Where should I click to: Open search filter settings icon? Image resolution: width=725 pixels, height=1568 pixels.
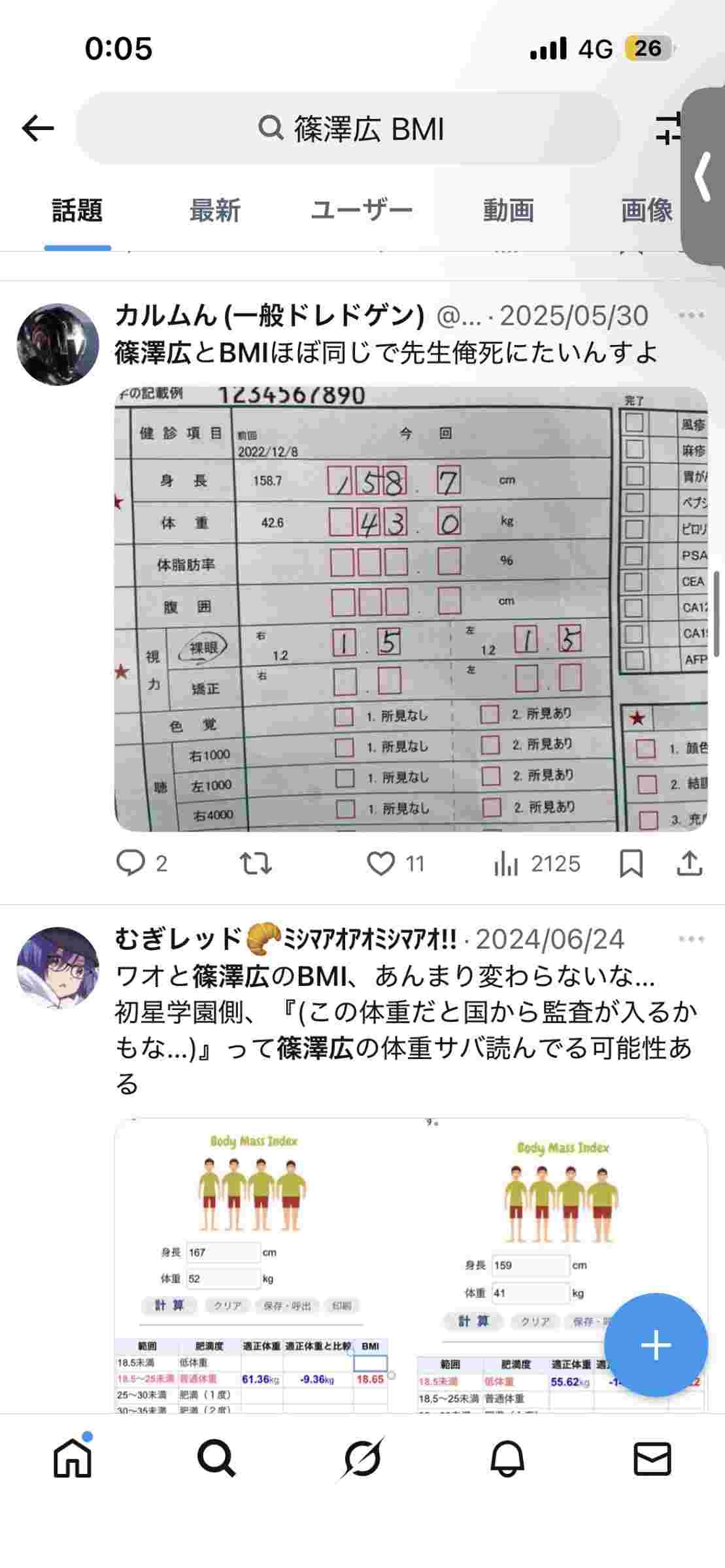668,128
